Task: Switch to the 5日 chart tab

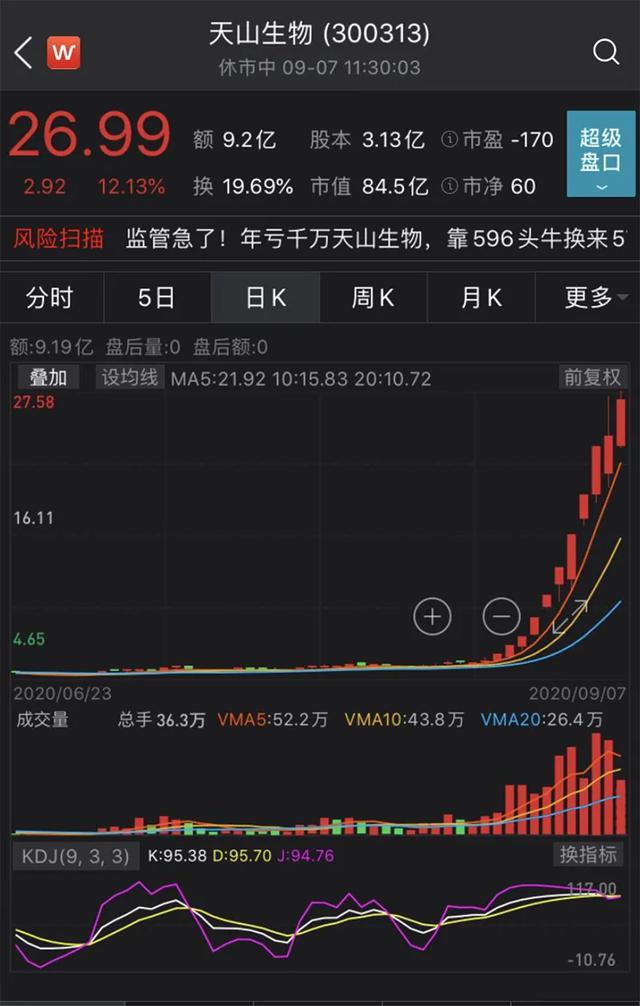Action: pos(157,296)
